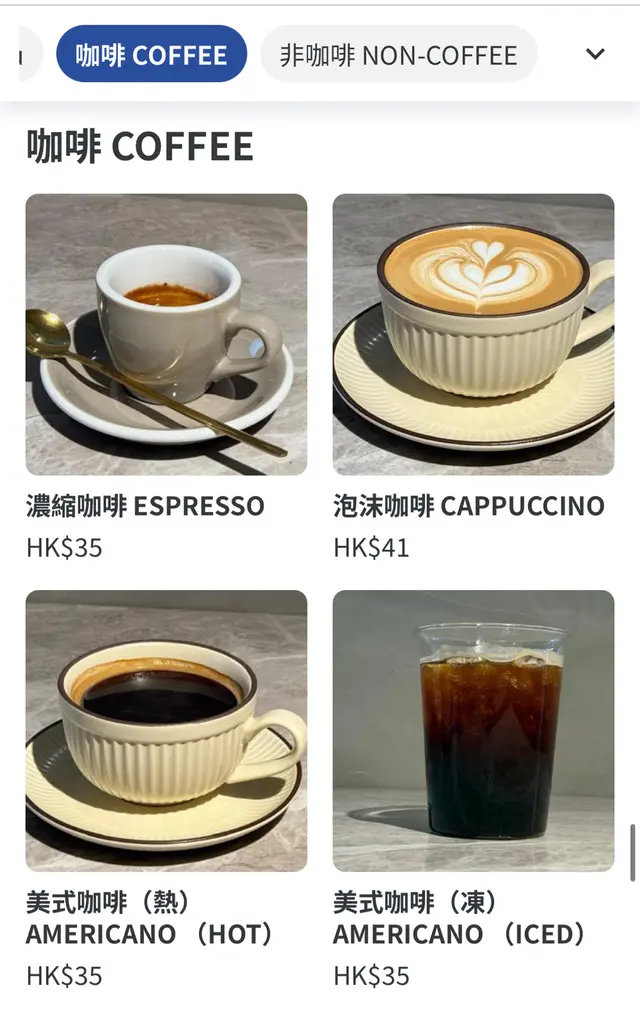Switch to the 非咖啡 NON-COFFEE category
This screenshot has width=640, height=1012.
click(x=398, y=54)
